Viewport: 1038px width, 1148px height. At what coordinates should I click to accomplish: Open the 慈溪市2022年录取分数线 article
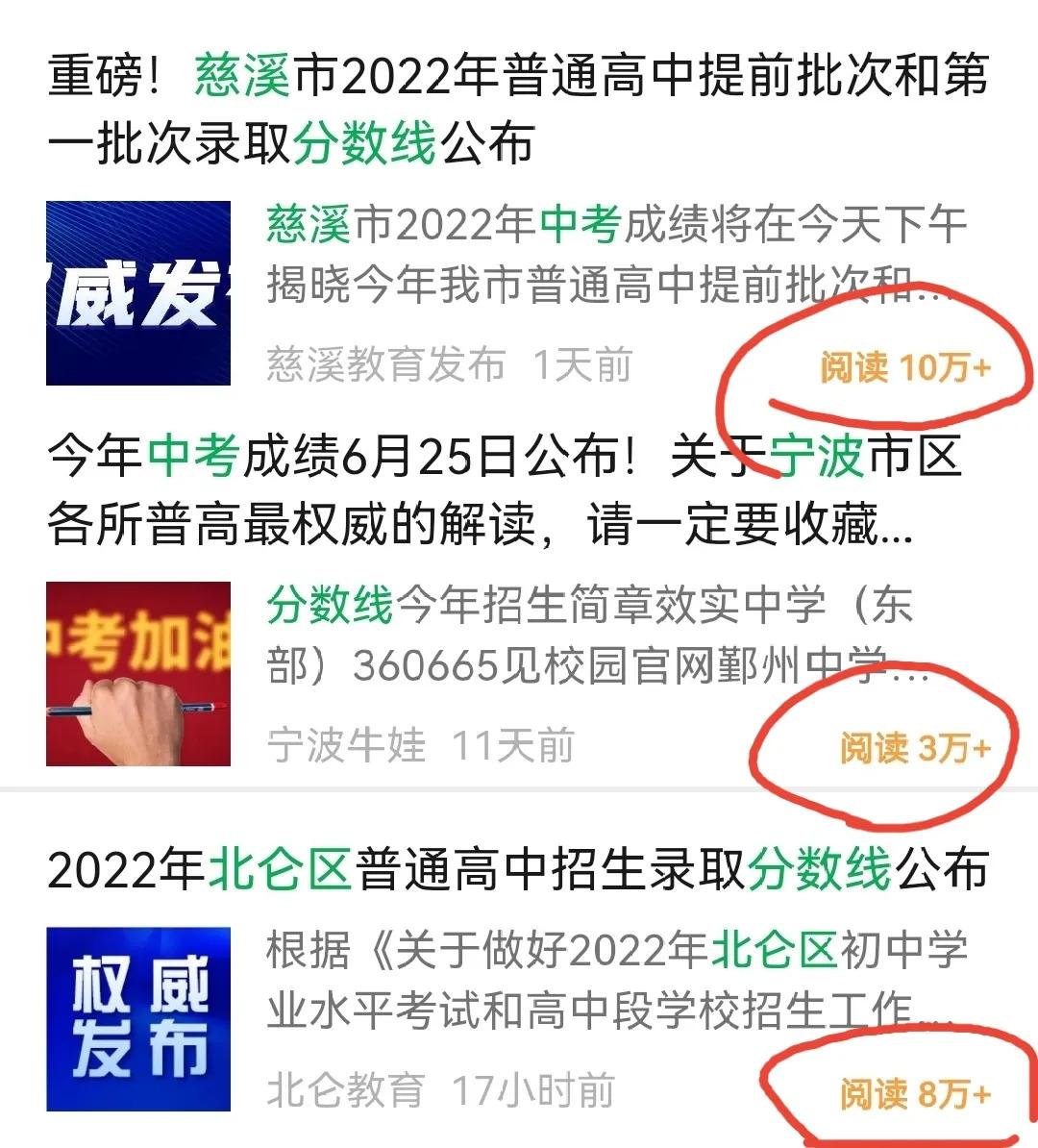point(519,106)
